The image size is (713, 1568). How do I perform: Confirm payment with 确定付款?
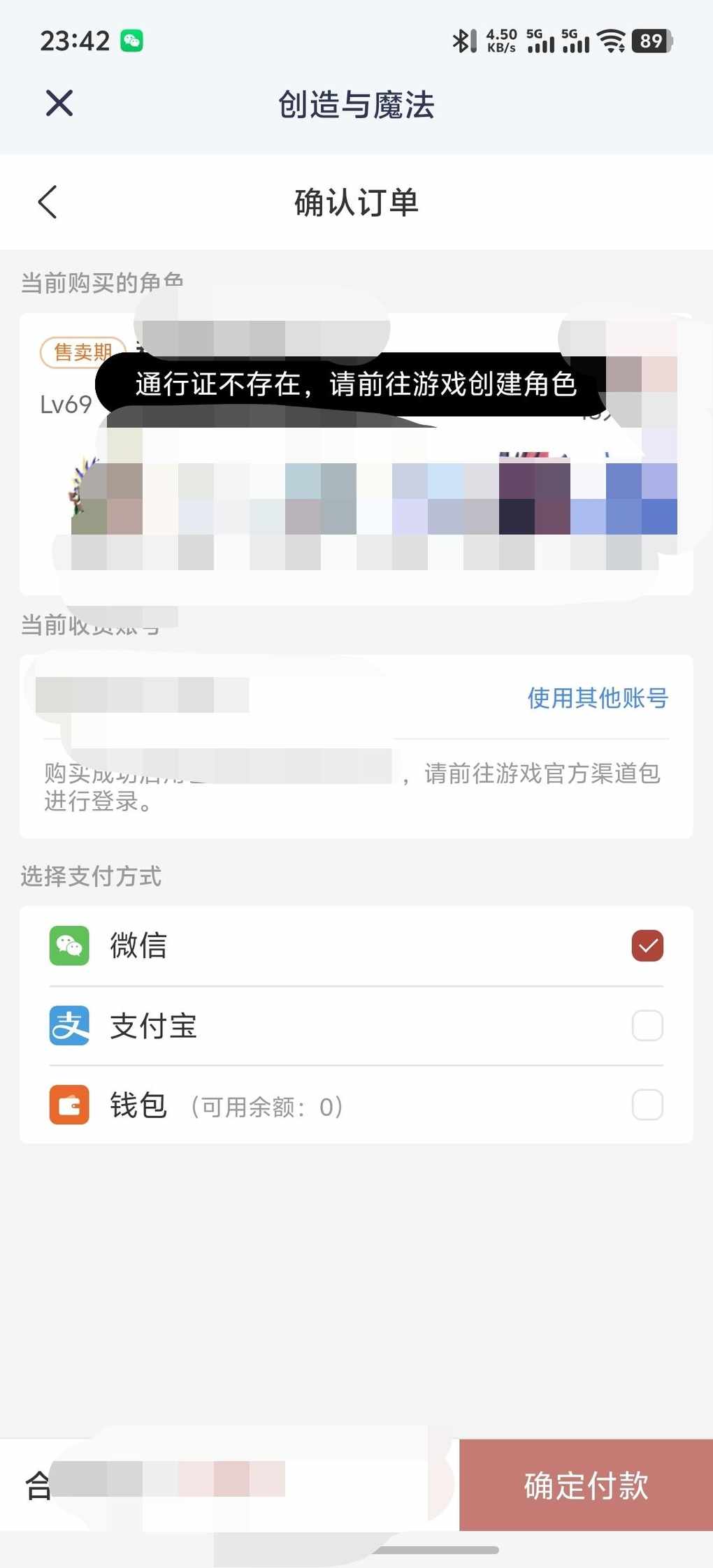point(586,1485)
